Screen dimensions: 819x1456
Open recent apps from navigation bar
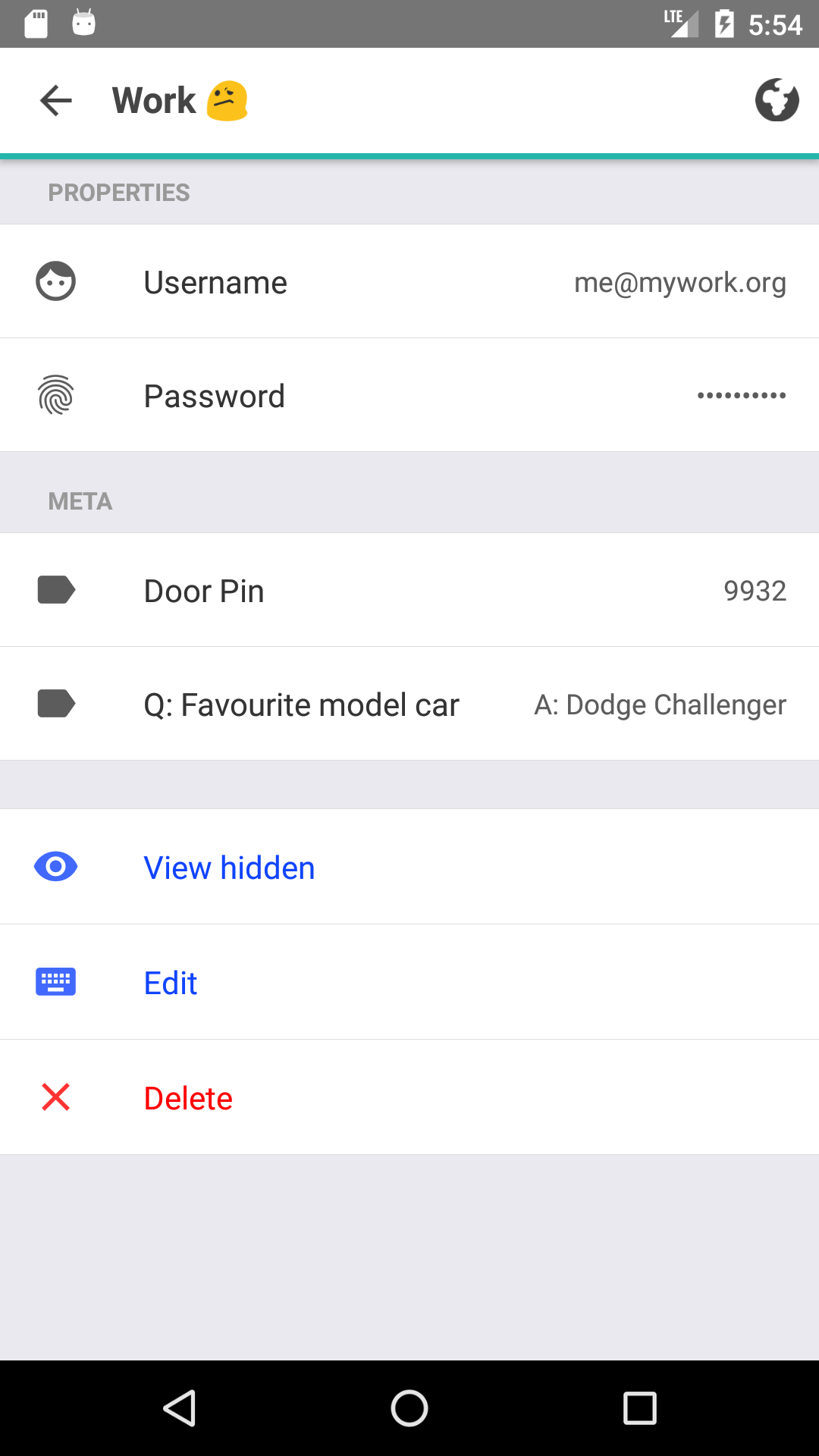(639, 1409)
